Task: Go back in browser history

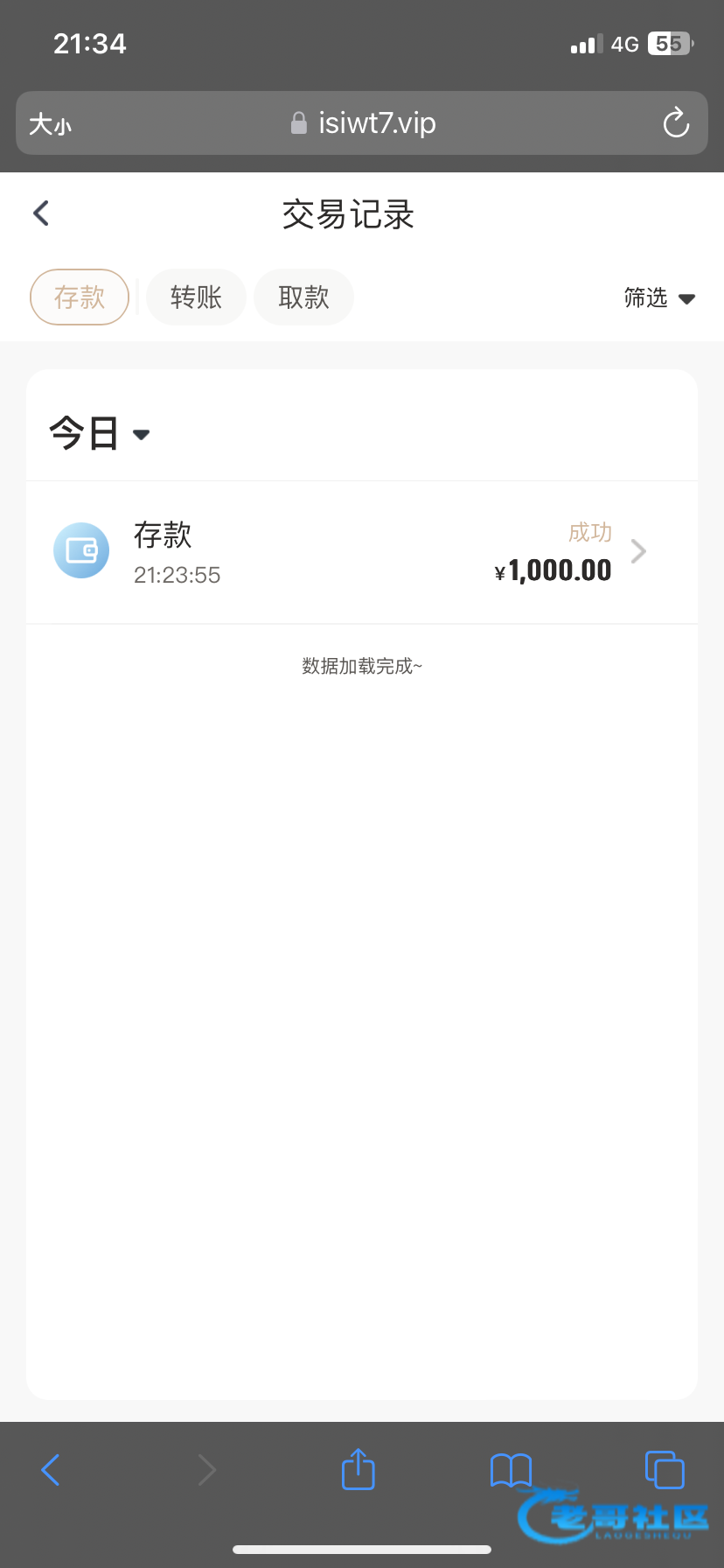Action: (x=51, y=1470)
